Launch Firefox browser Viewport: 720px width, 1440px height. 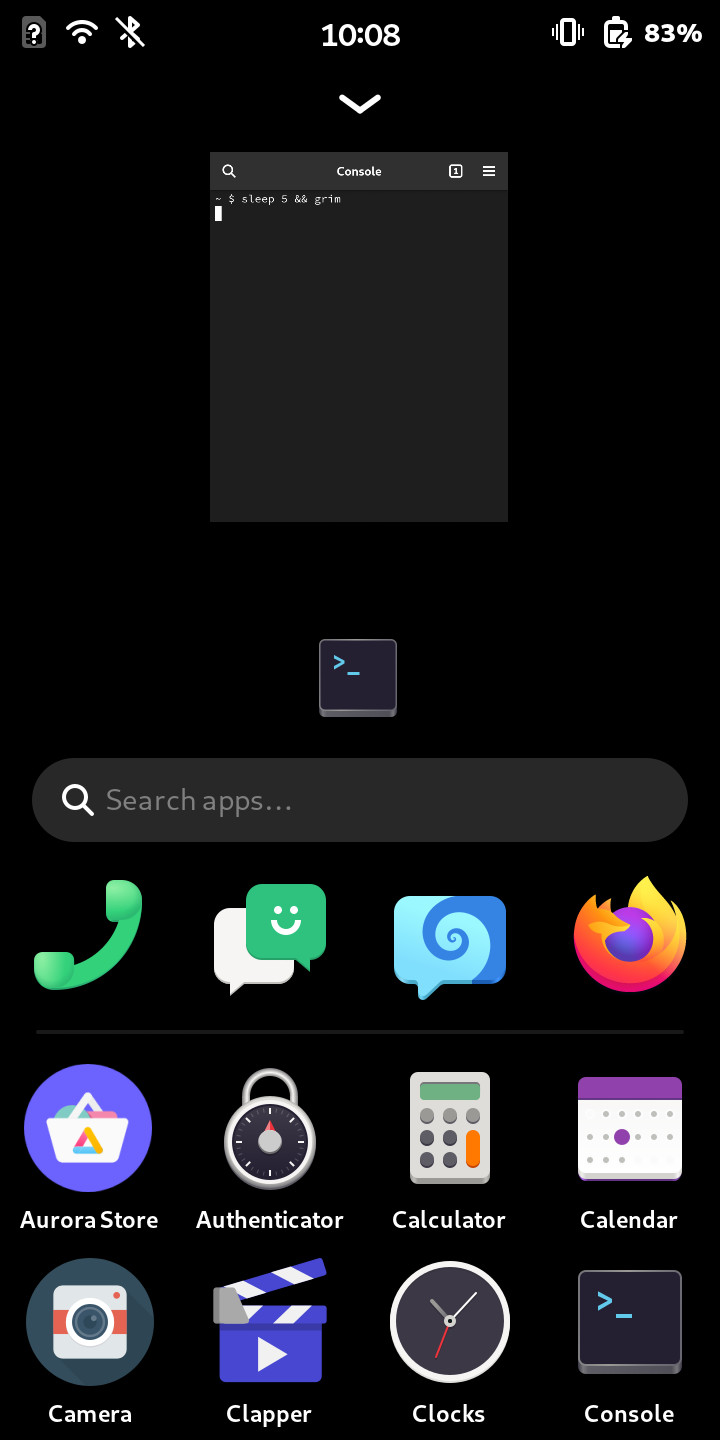coord(630,936)
